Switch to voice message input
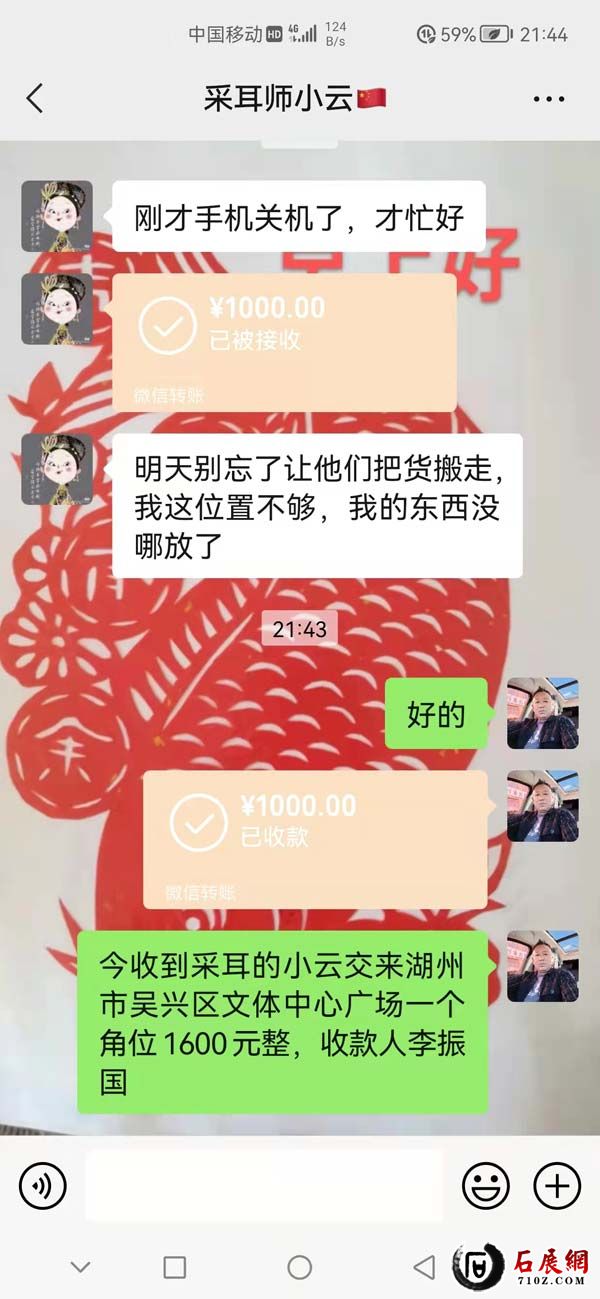 click(42, 1186)
